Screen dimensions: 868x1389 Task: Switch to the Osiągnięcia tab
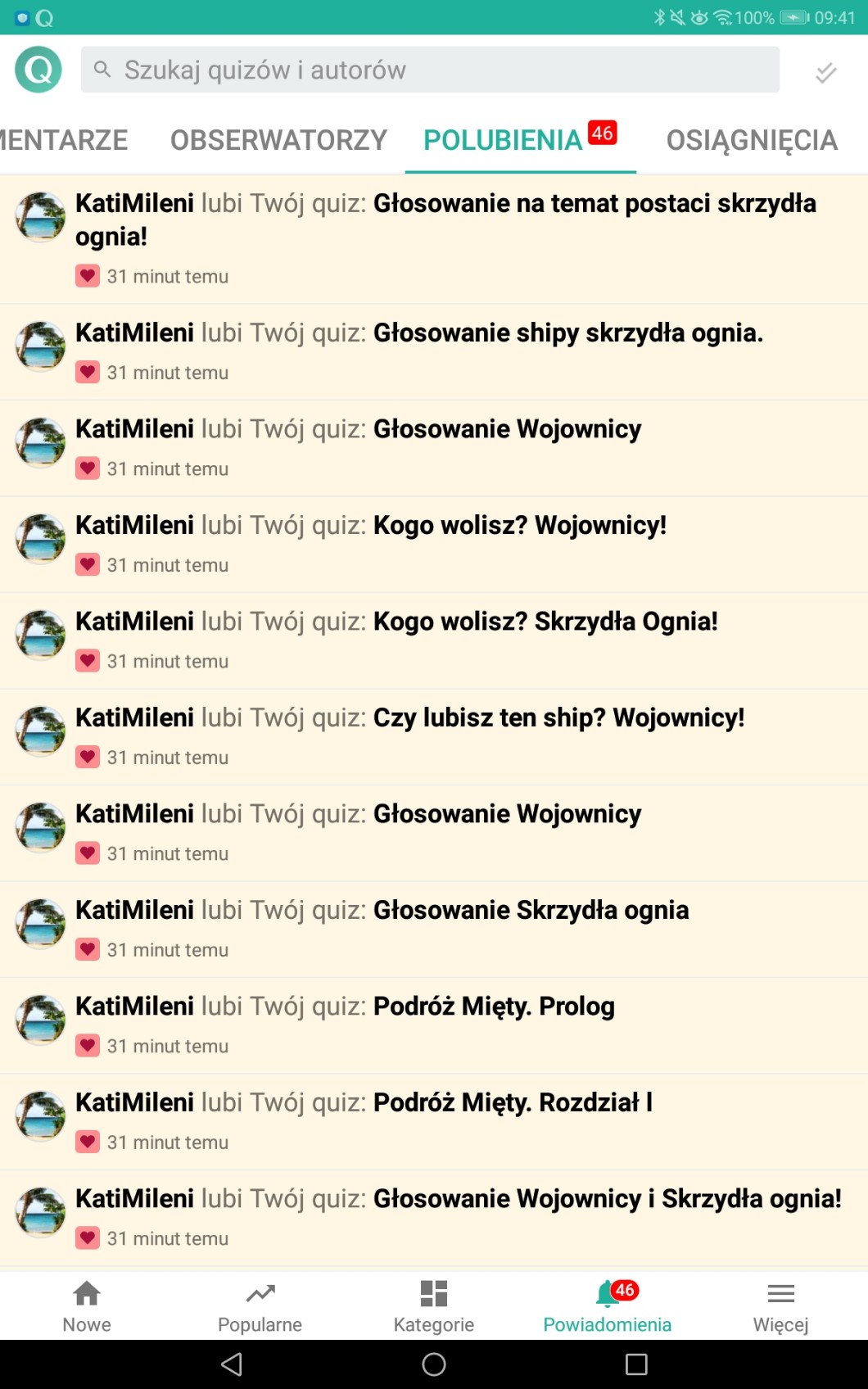tap(752, 140)
